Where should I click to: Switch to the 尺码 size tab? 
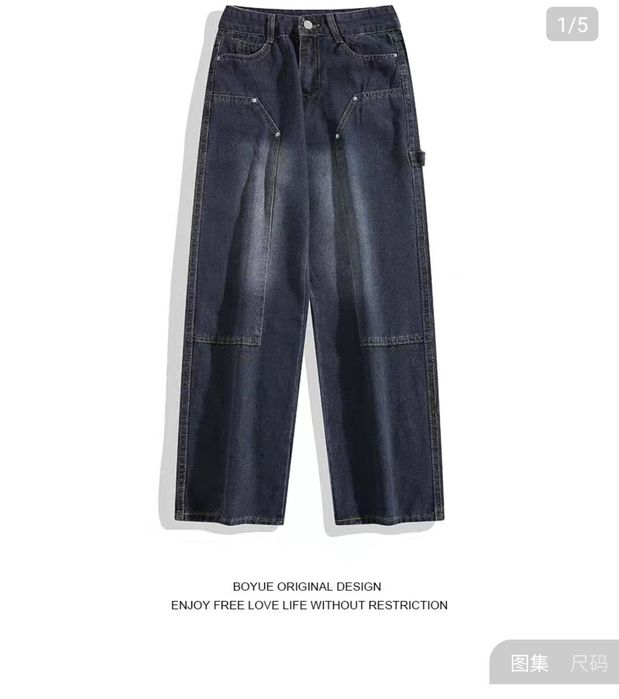coord(588,663)
